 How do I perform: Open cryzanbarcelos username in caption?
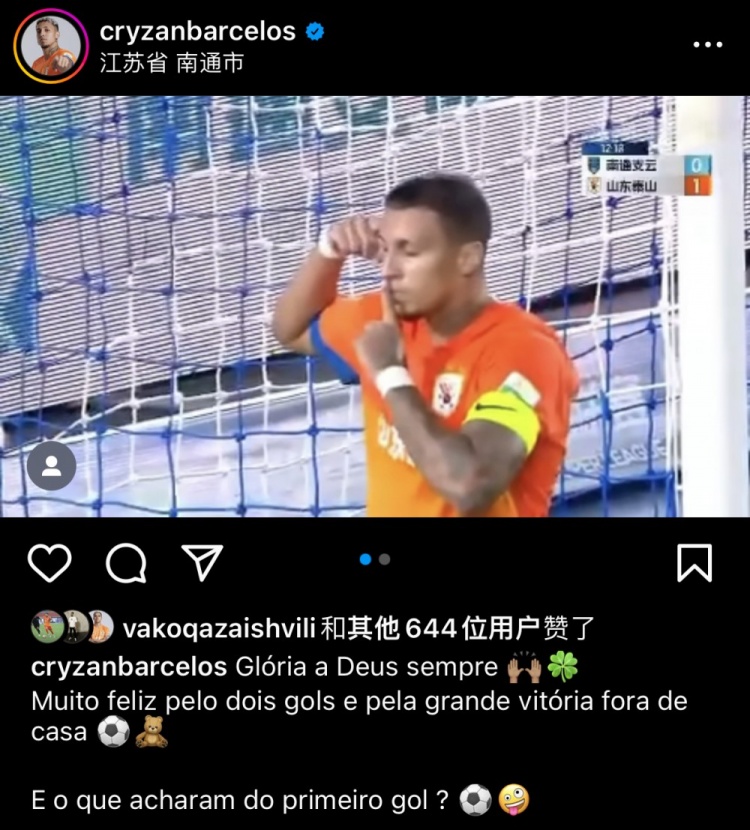[x=129, y=666]
